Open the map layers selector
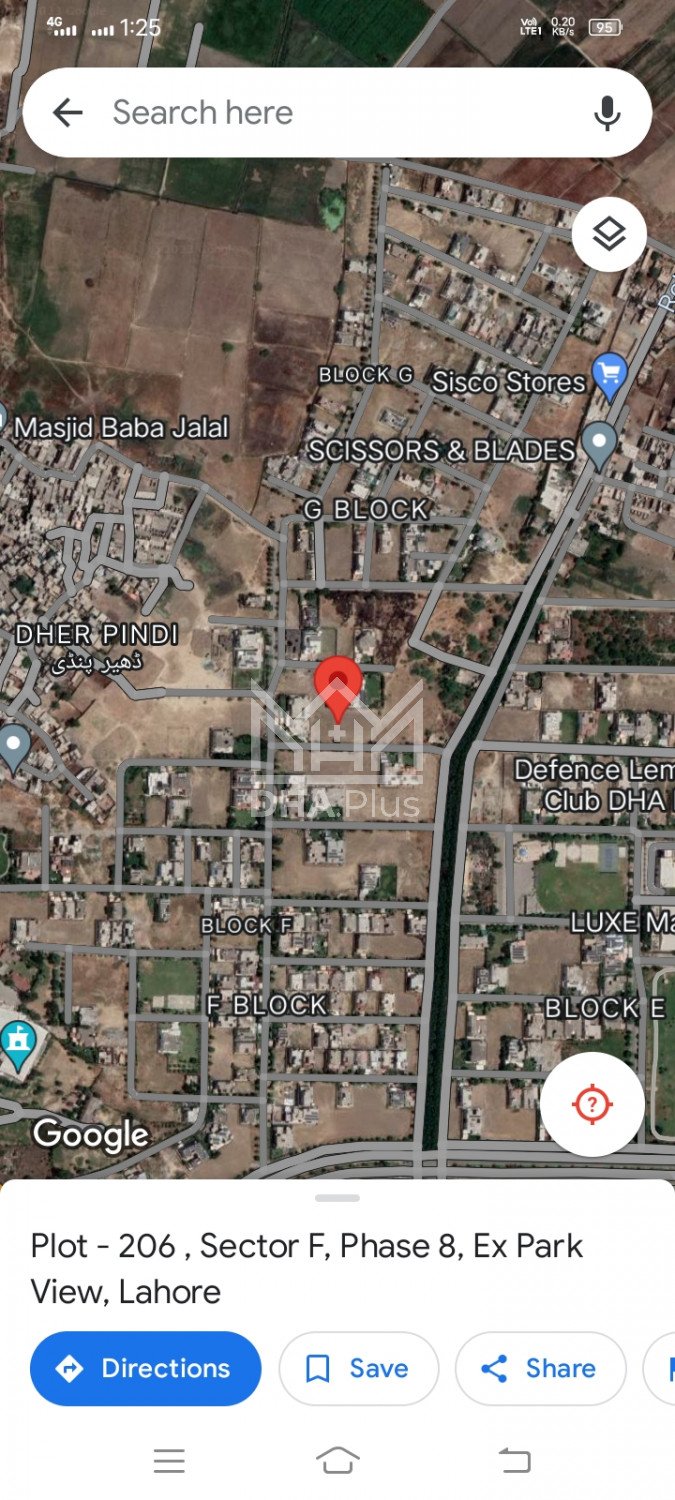 [609, 235]
